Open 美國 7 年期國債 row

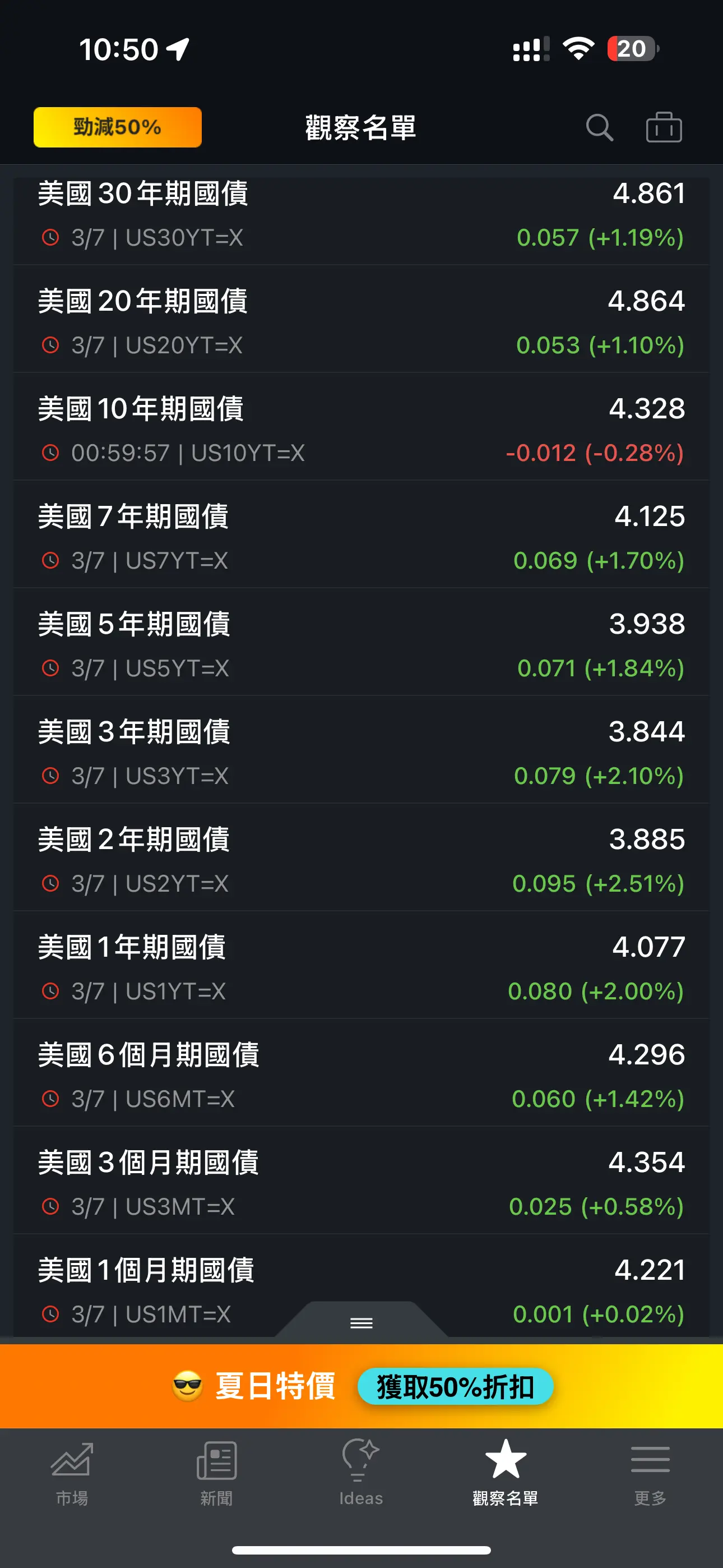(361, 534)
